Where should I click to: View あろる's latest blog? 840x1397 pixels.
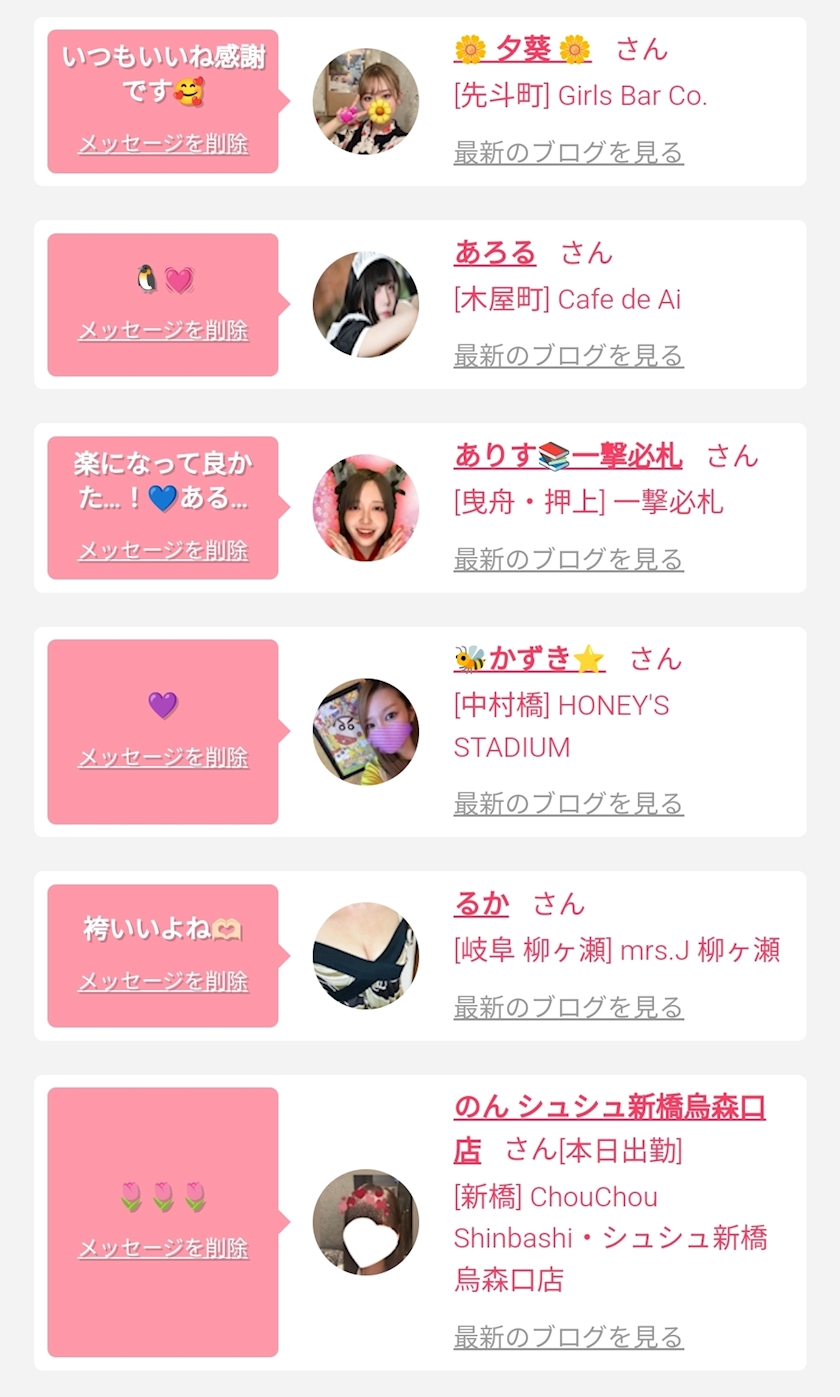(569, 355)
